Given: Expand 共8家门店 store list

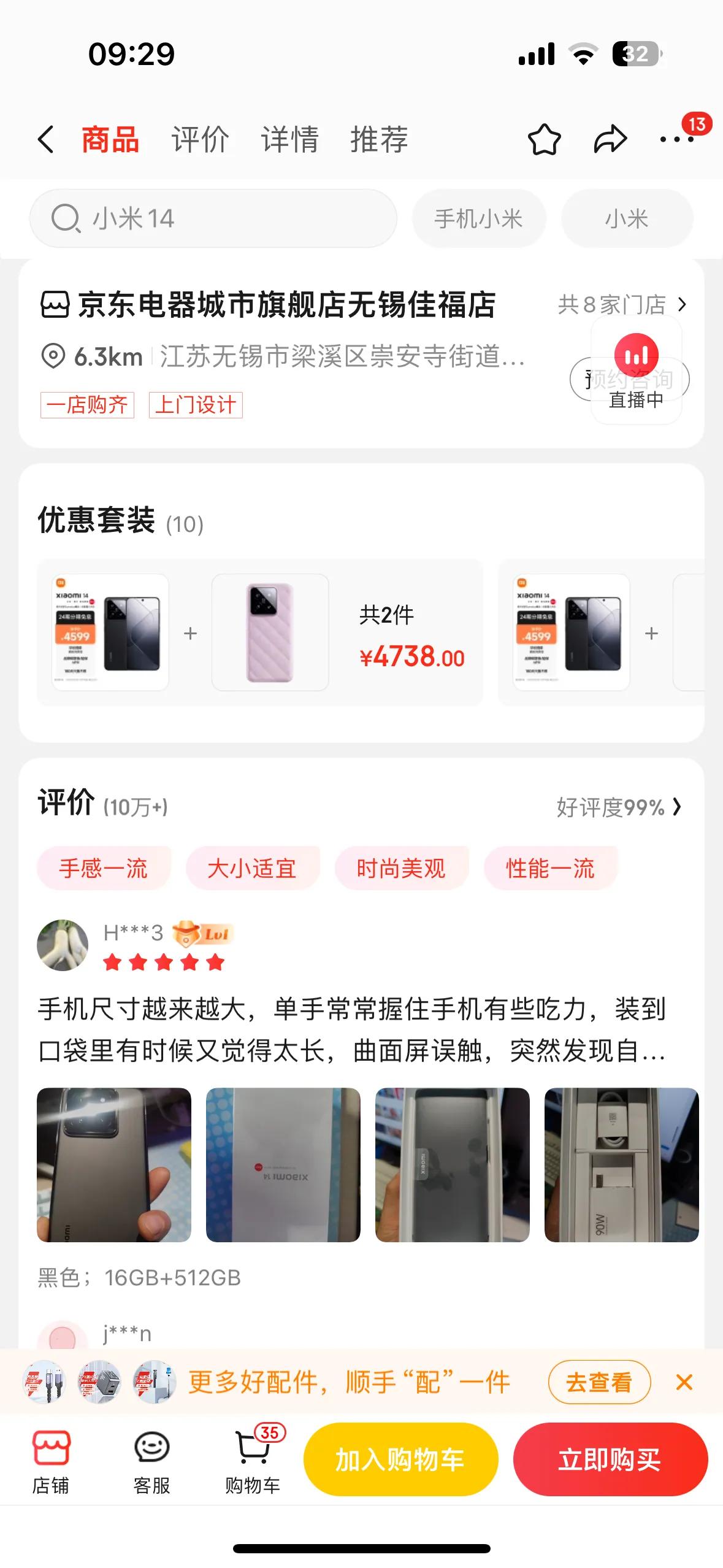Looking at the screenshot, I should (621, 305).
